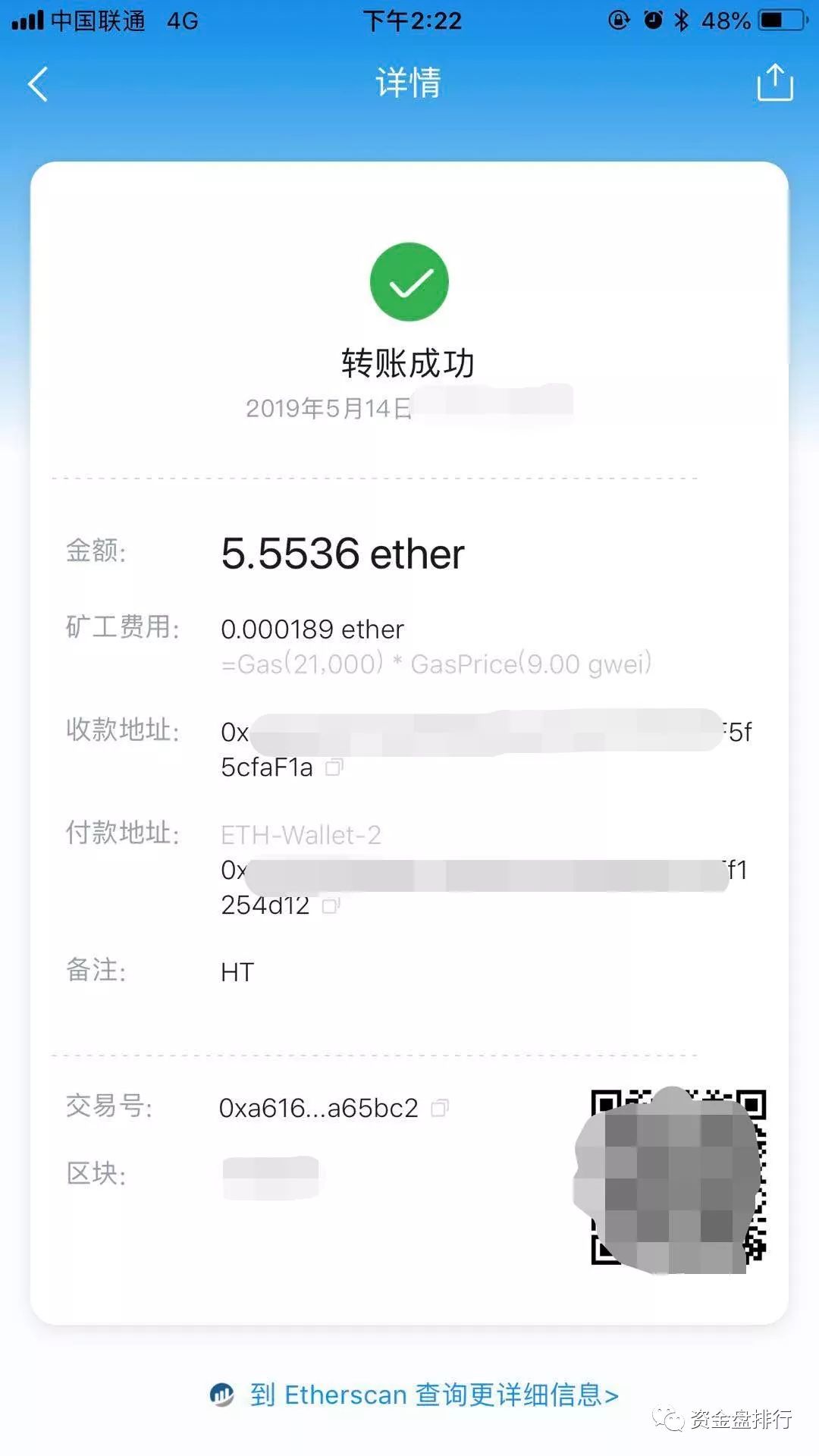Tap the transaction QR code thumbnail

coord(677,1181)
